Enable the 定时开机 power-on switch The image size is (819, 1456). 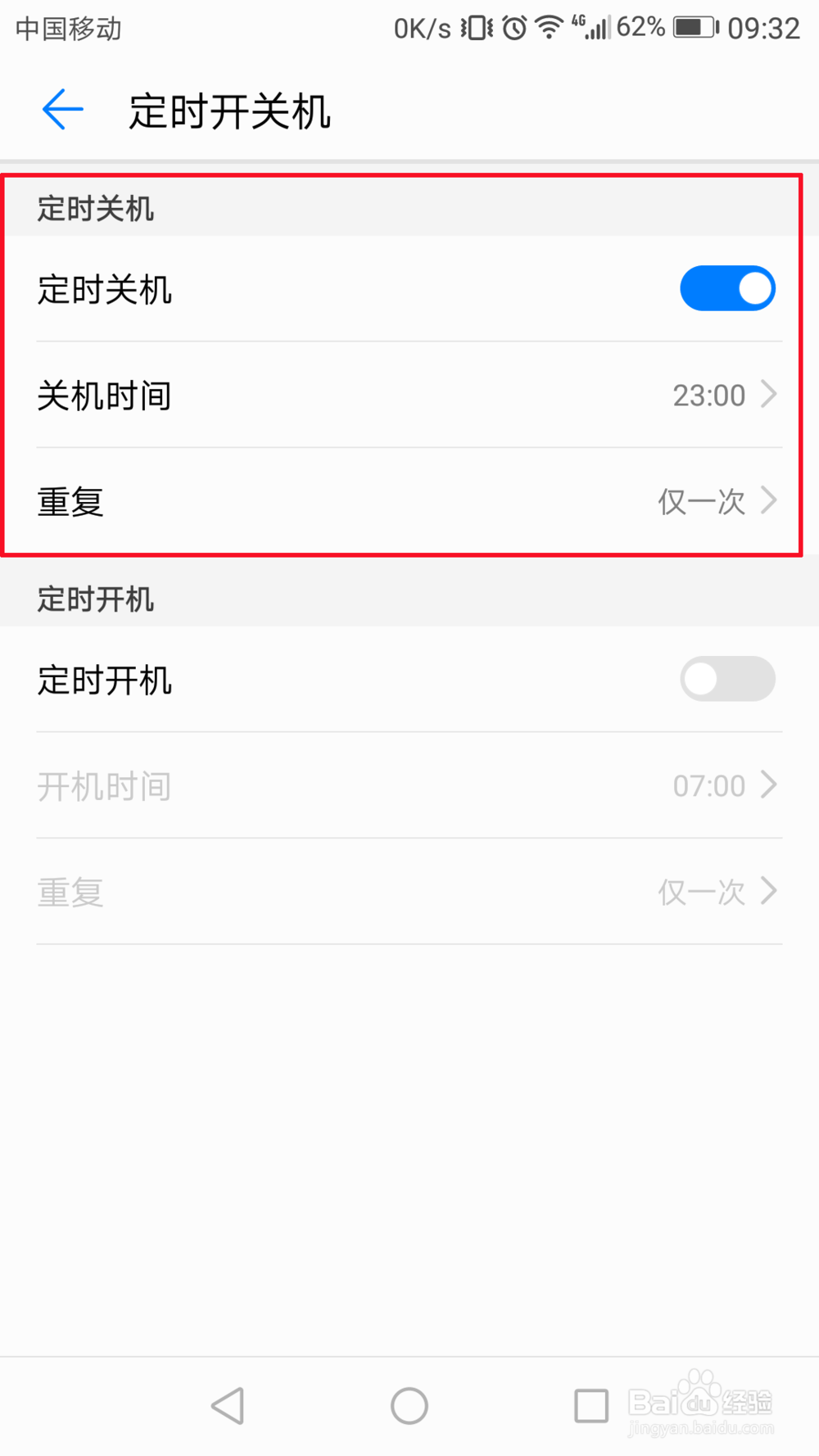coord(727,680)
